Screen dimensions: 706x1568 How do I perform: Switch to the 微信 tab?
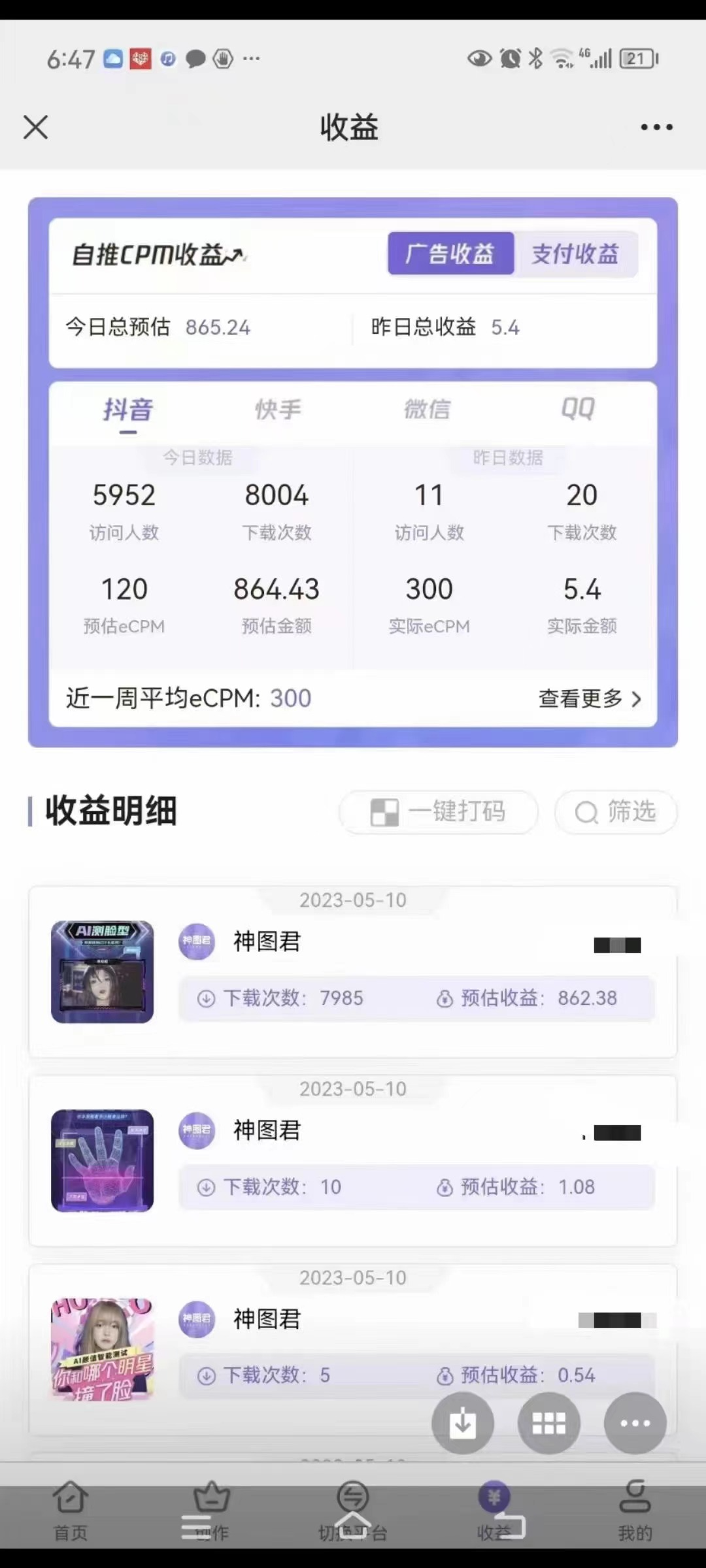(x=427, y=410)
